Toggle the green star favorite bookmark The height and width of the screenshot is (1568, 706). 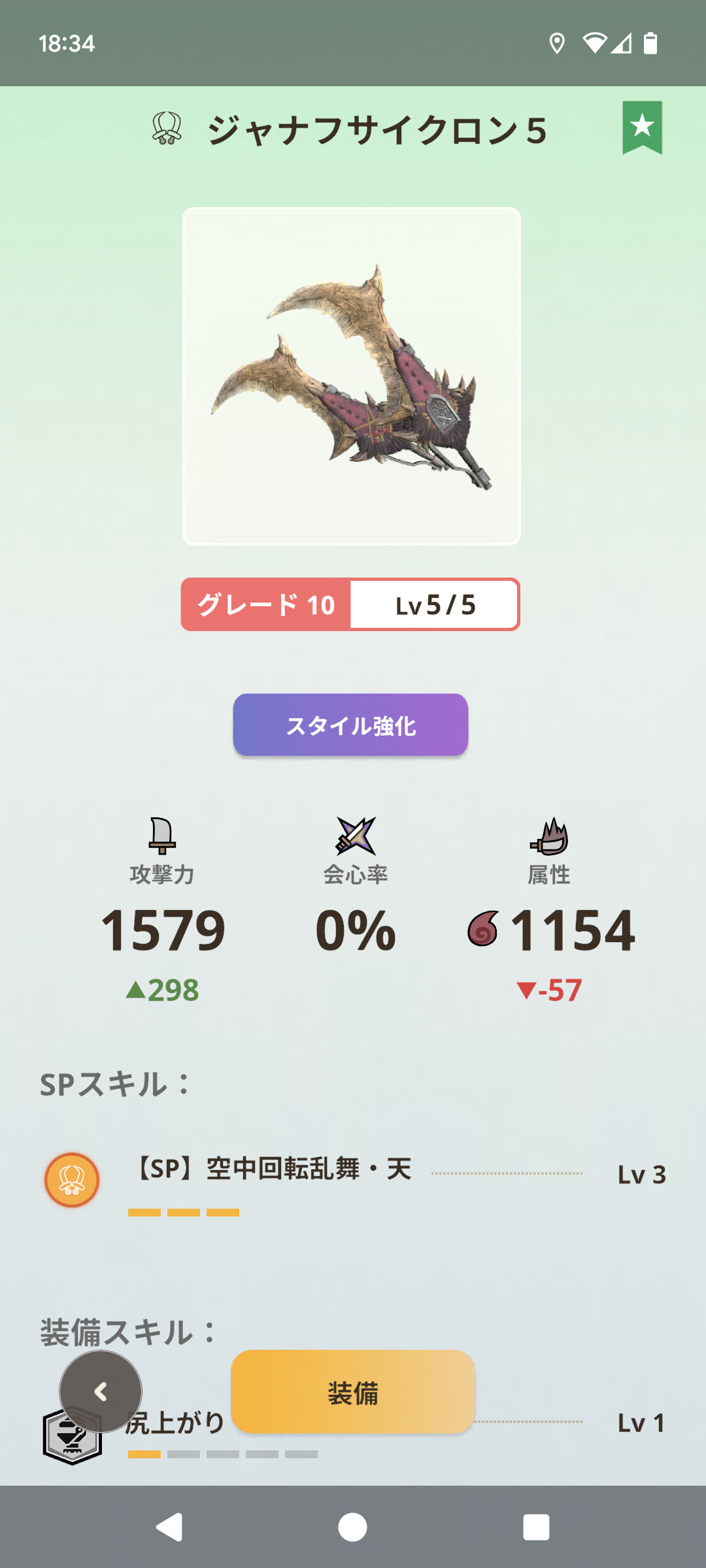(642, 127)
